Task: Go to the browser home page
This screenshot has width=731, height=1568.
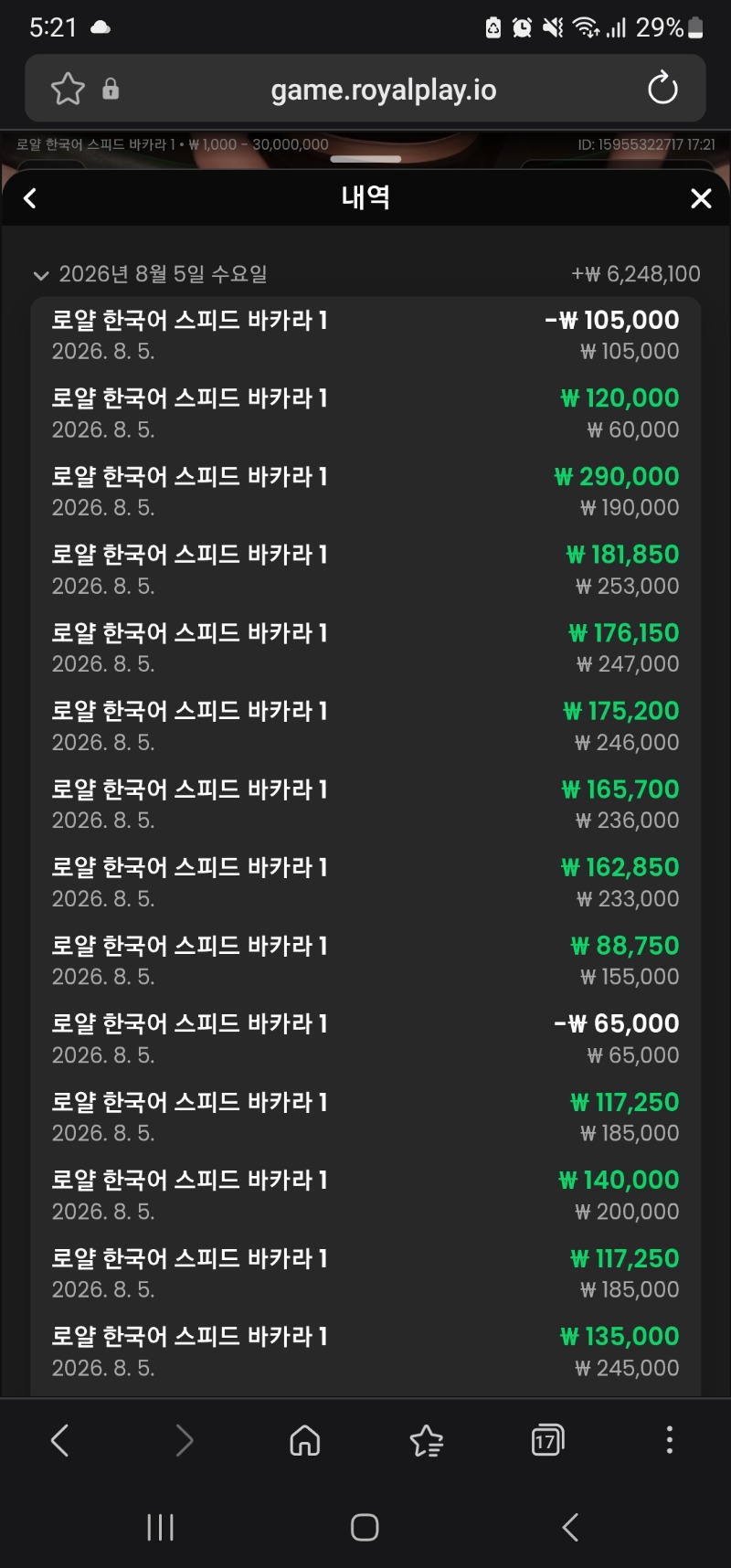Action: pos(304,1441)
